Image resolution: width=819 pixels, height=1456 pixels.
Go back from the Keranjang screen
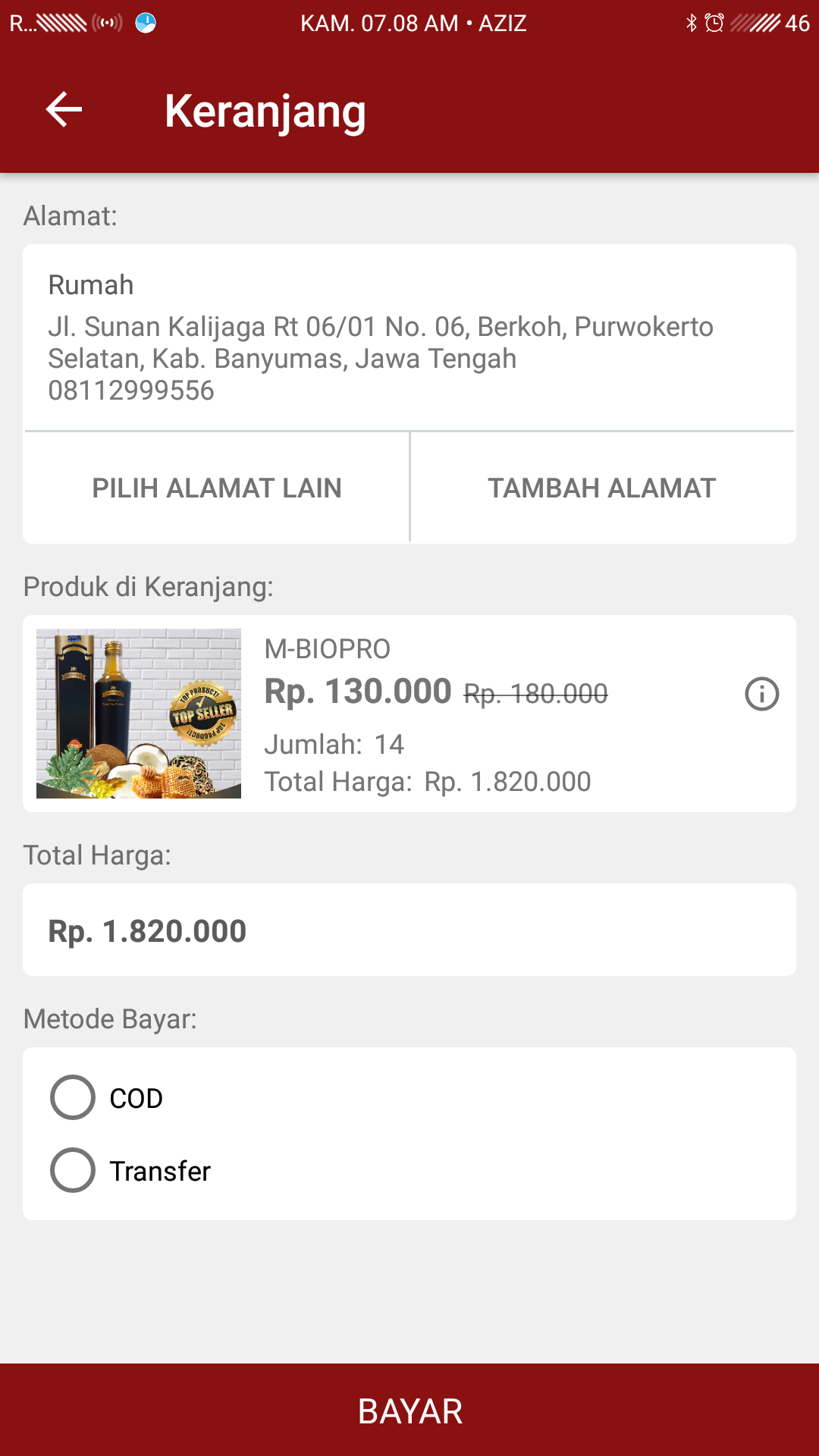click(64, 111)
